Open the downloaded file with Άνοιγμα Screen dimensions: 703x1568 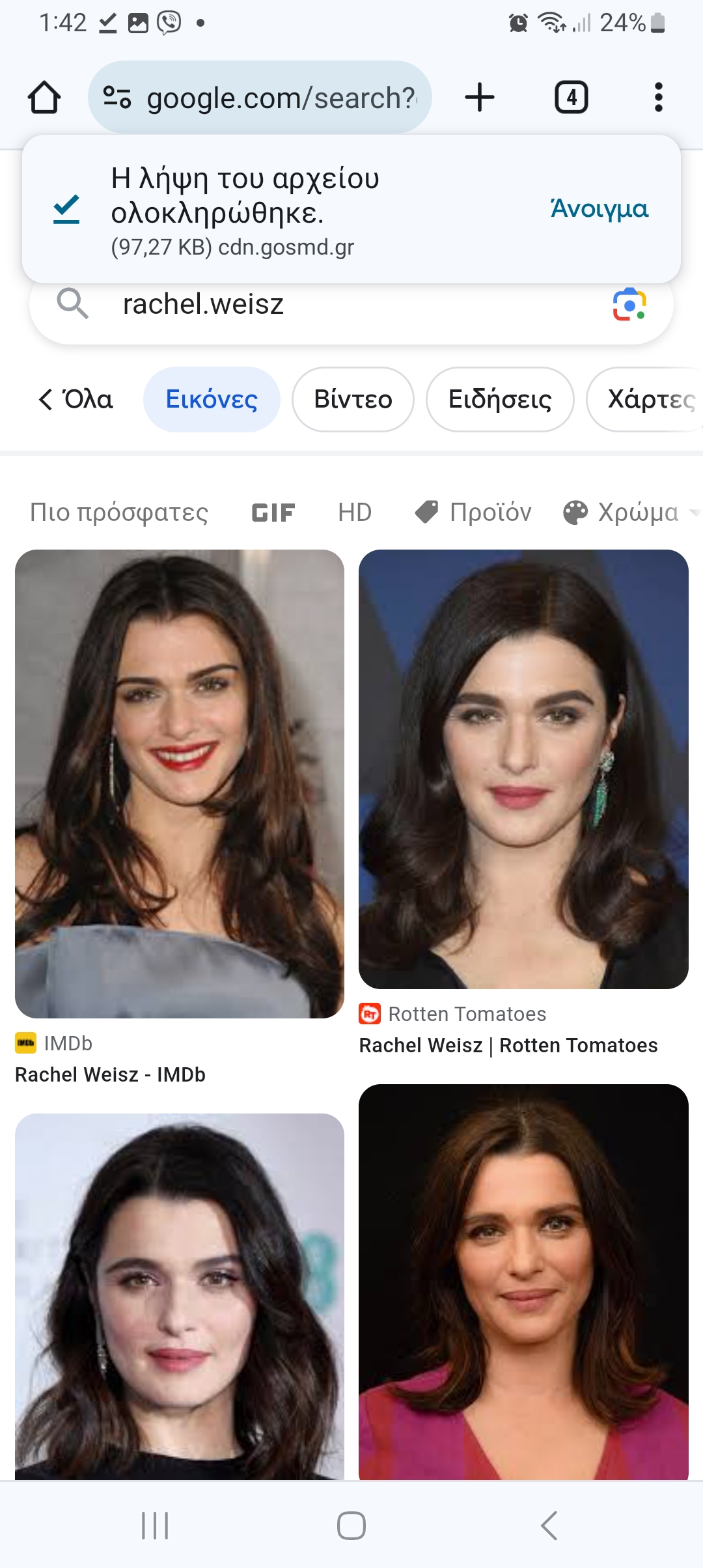(599, 209)
